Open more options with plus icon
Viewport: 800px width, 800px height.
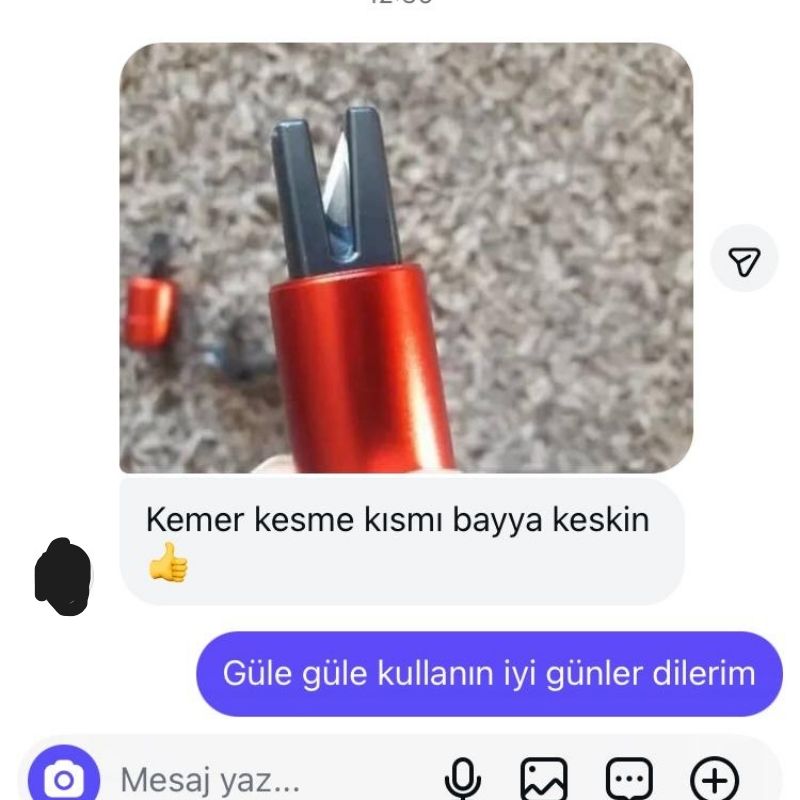pos(715,779)
